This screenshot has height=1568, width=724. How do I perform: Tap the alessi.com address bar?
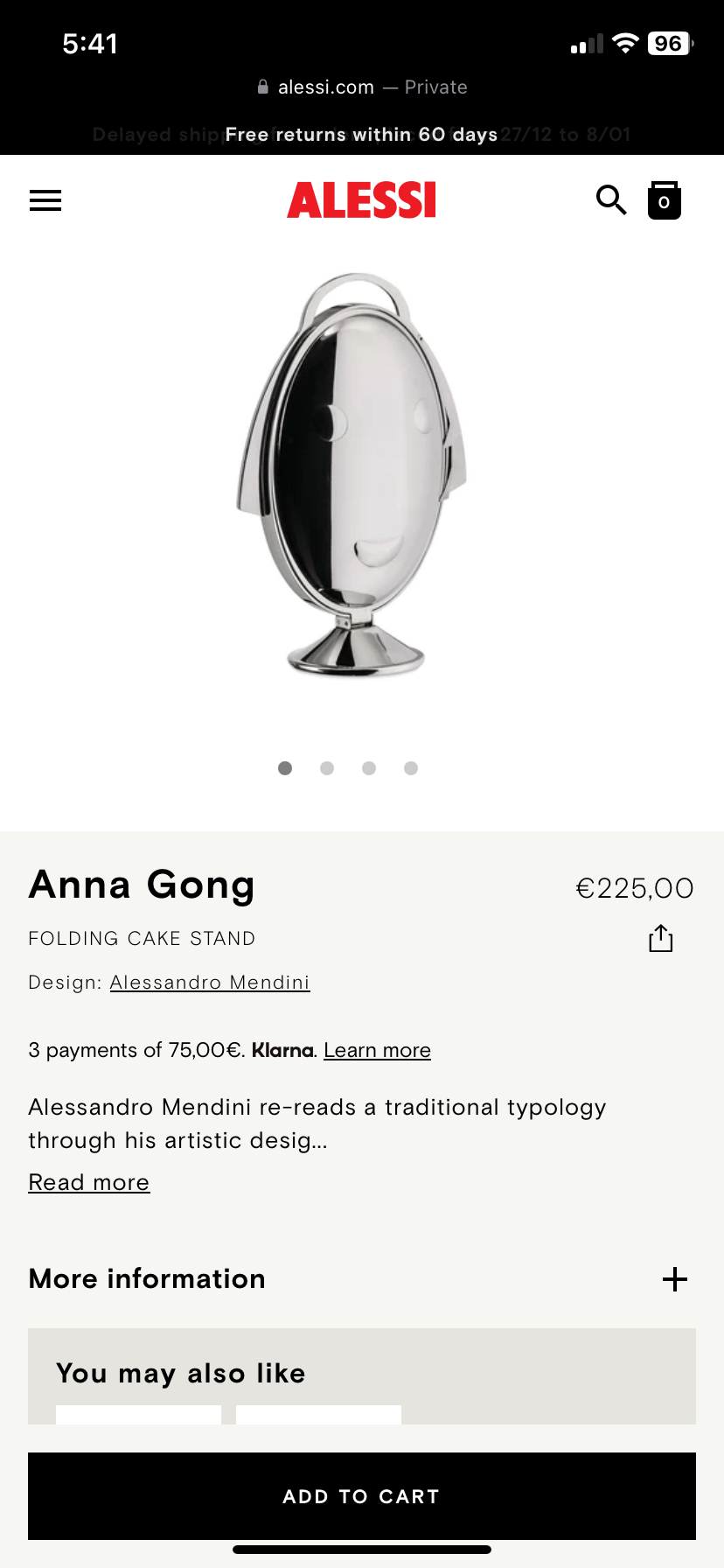click(x=362, y=87)
